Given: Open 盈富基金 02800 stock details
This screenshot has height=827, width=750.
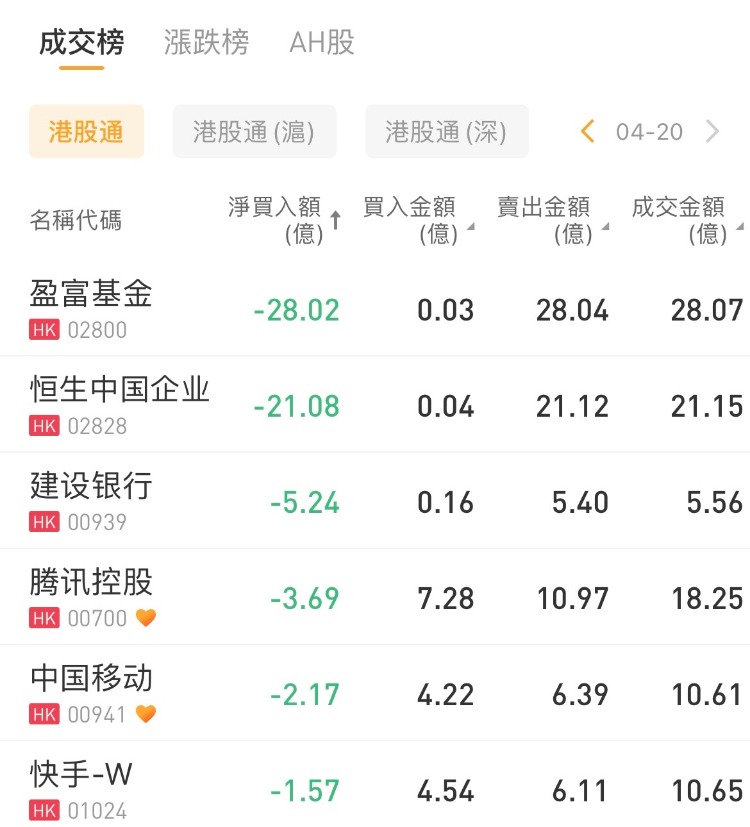Looking at the screenshot, I should coord(92,308).
